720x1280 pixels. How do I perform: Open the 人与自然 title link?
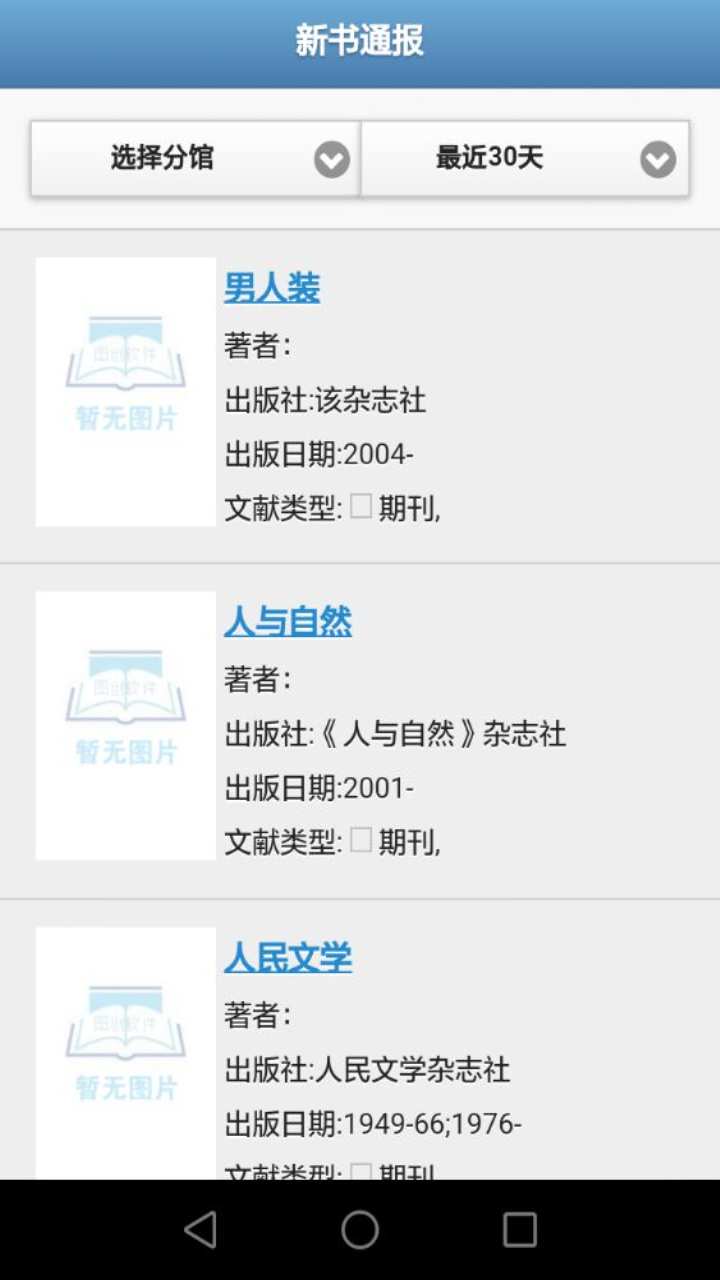pyautogui.click(x=288, y=622)
